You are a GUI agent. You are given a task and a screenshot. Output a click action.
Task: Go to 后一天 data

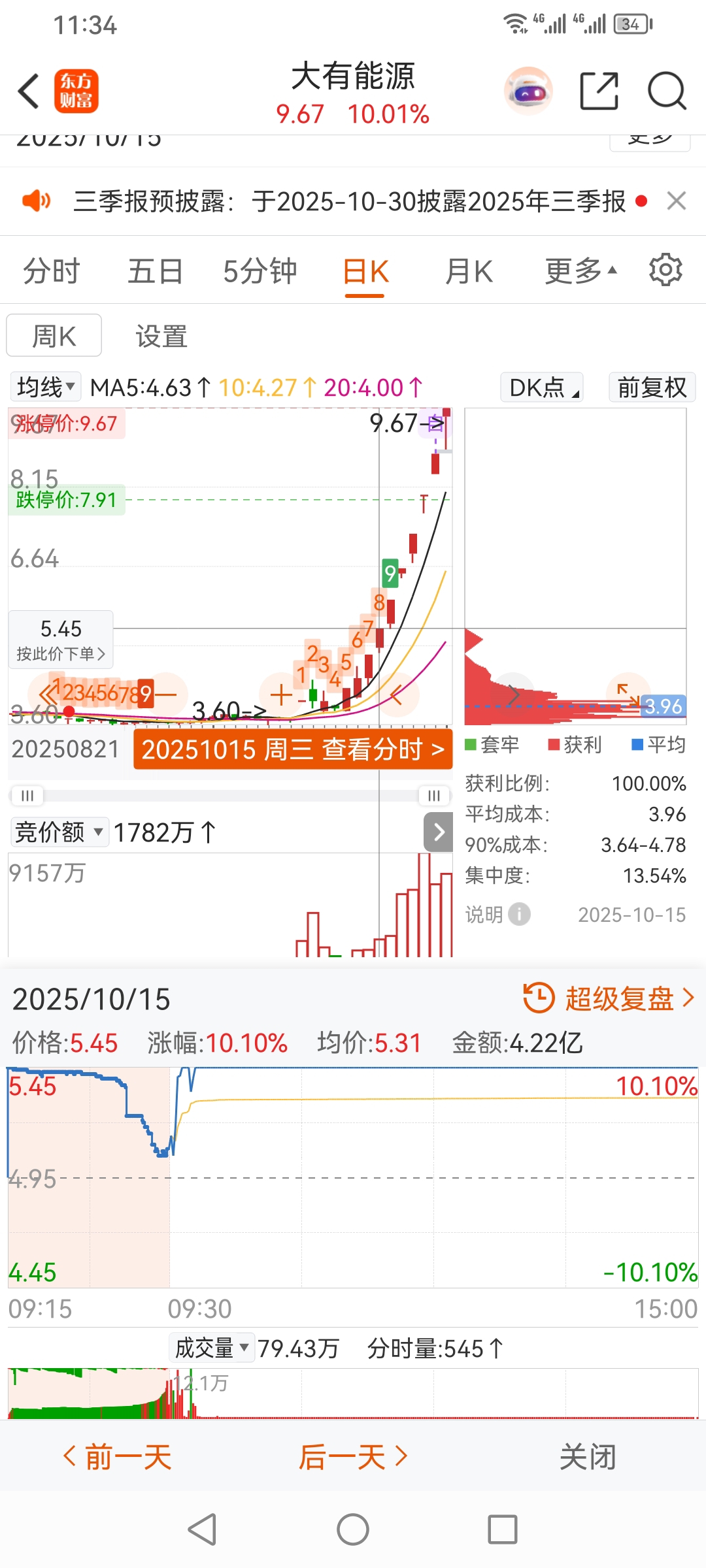tap(353, 1457)
